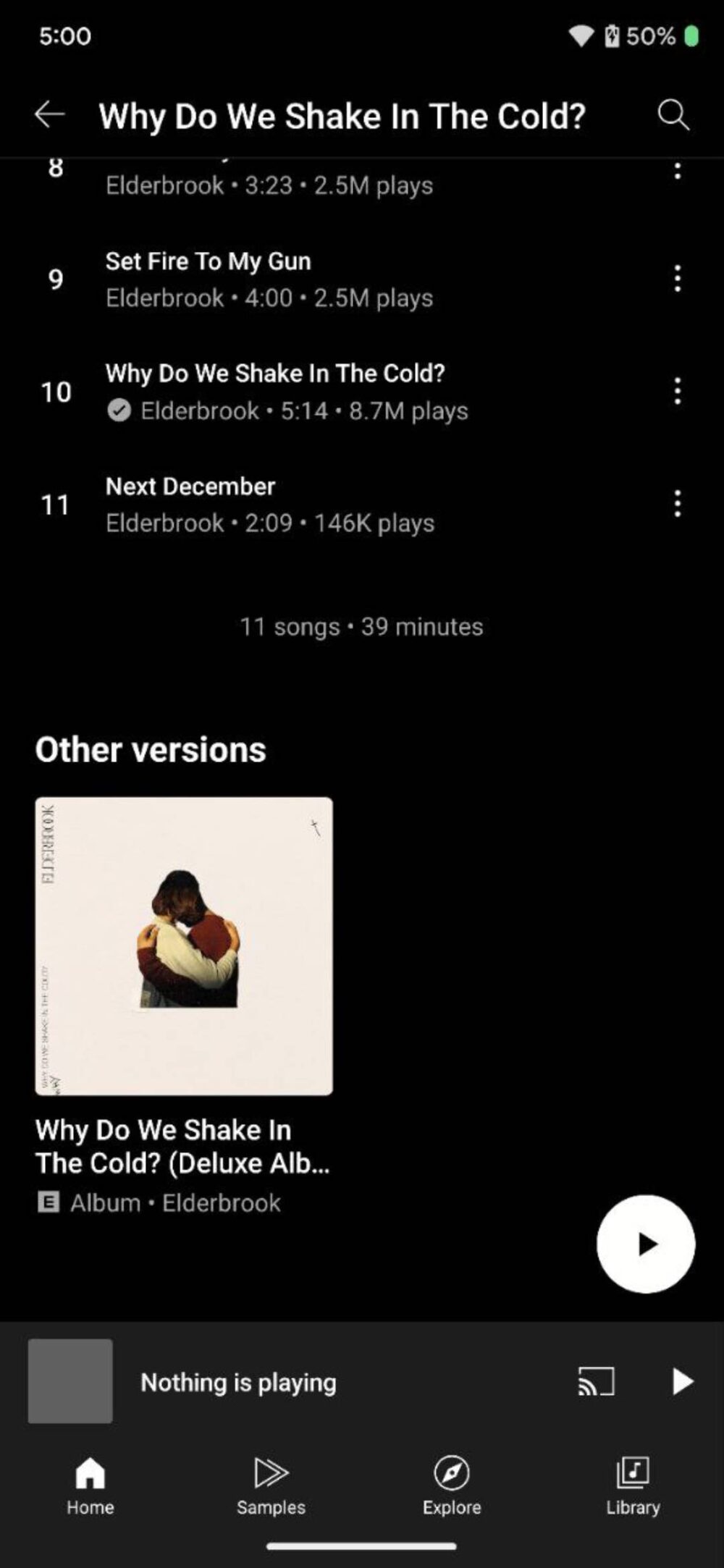Open the three-dot menu for Set Fire To My Gun
This screenshot has width=724, height=1568.
pos(678,277)
